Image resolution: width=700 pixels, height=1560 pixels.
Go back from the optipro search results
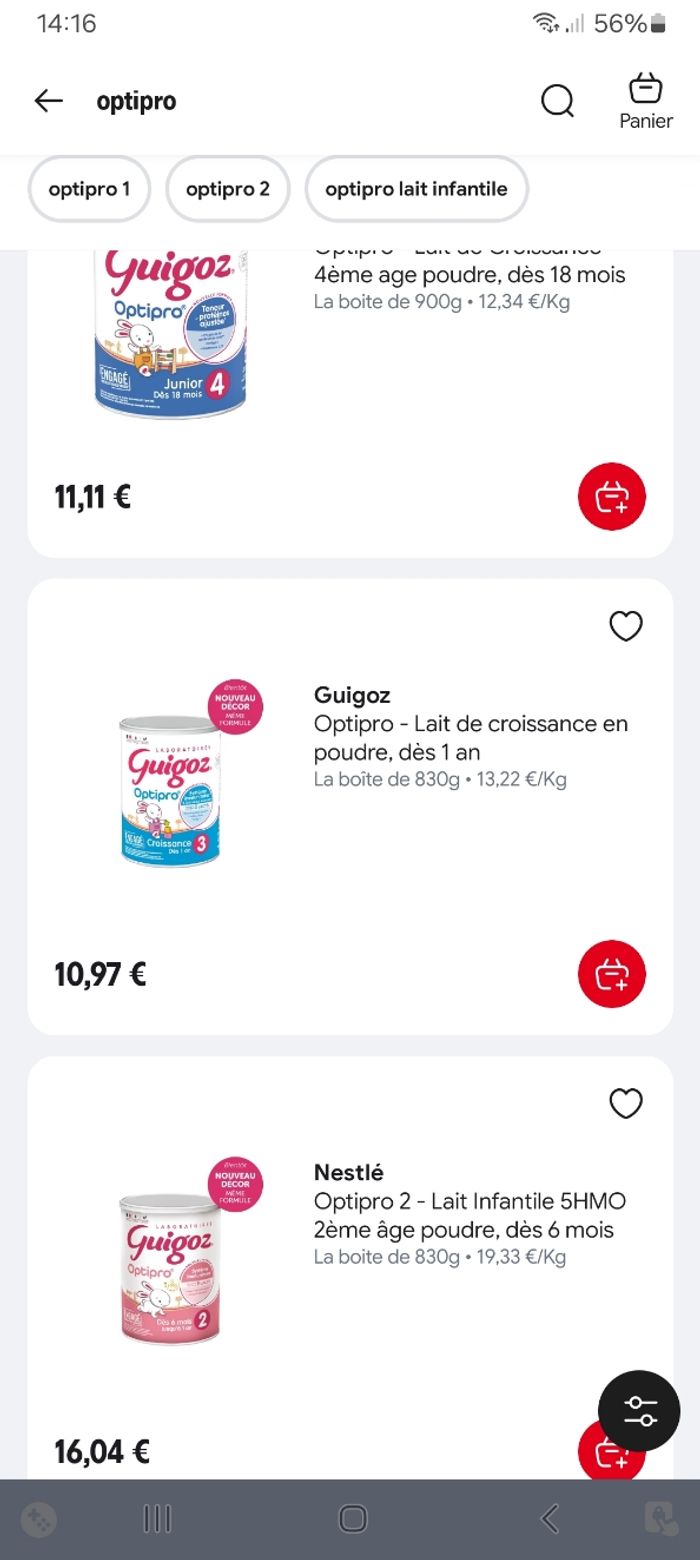coord(48,100)
